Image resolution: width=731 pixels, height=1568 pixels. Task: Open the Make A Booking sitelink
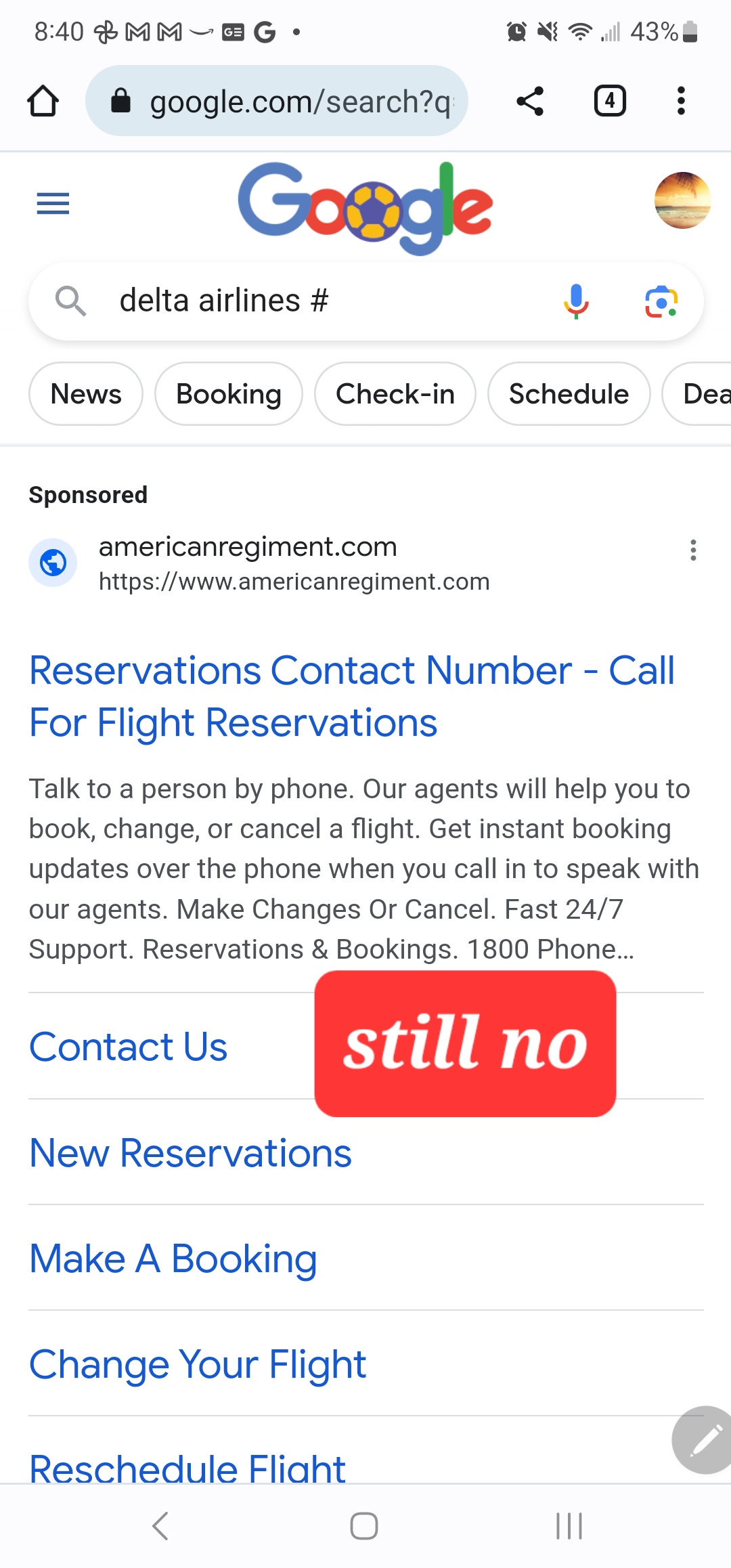click(173, 1259)
